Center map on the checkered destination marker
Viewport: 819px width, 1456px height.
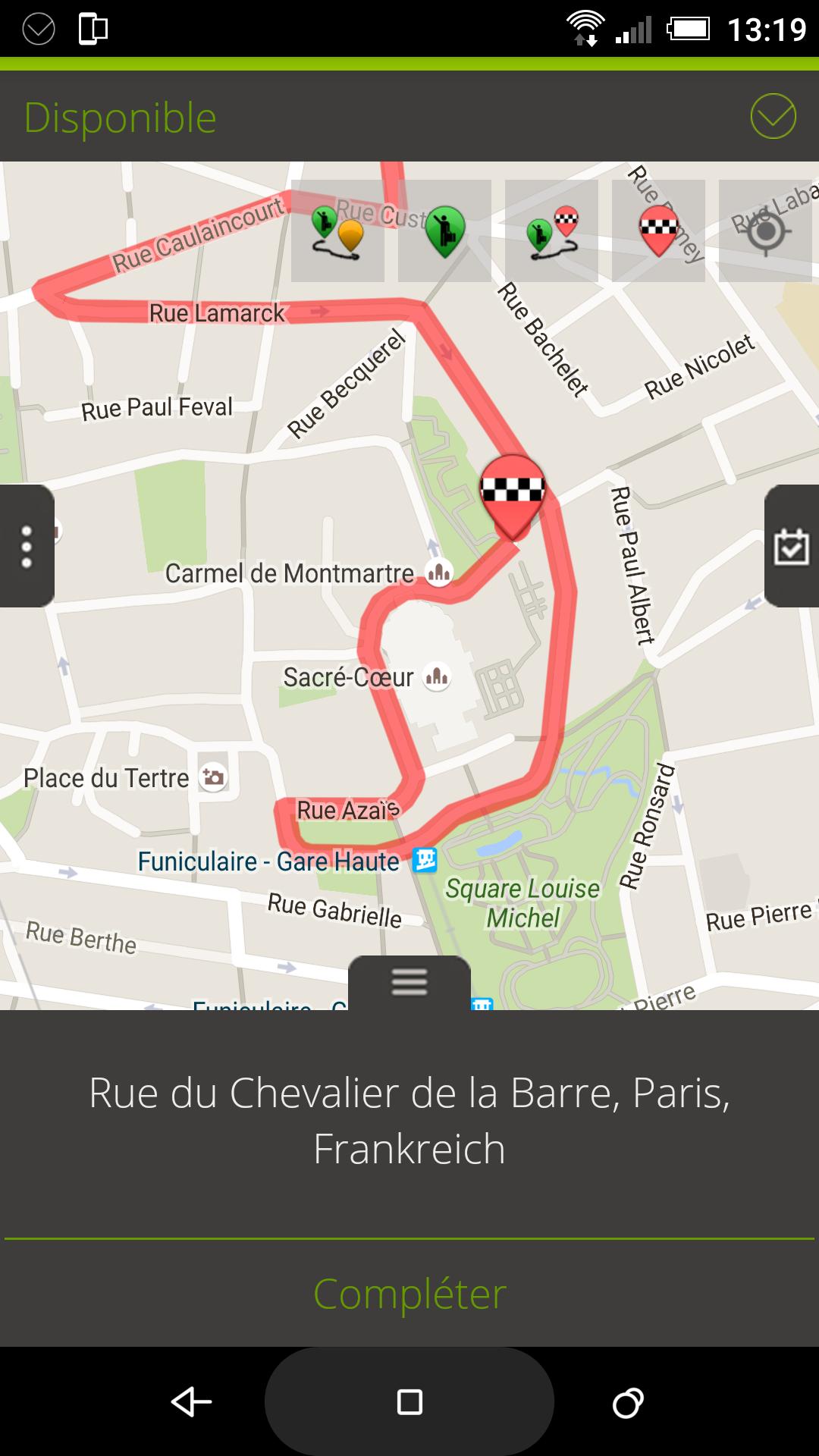tap(658, 231)
